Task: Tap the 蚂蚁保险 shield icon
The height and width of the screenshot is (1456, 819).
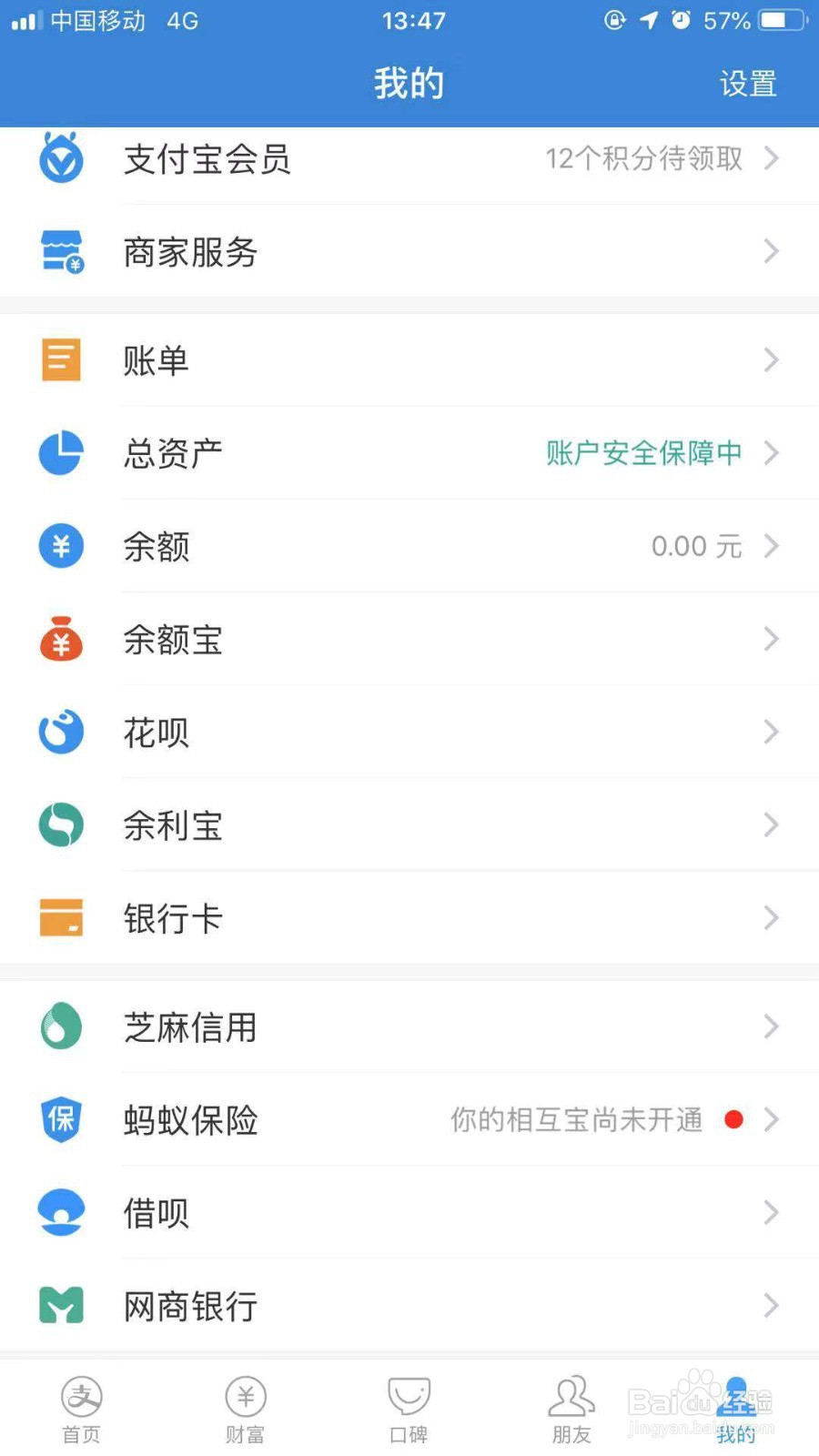Action: pyautogui.click(x=60, y=1120)
